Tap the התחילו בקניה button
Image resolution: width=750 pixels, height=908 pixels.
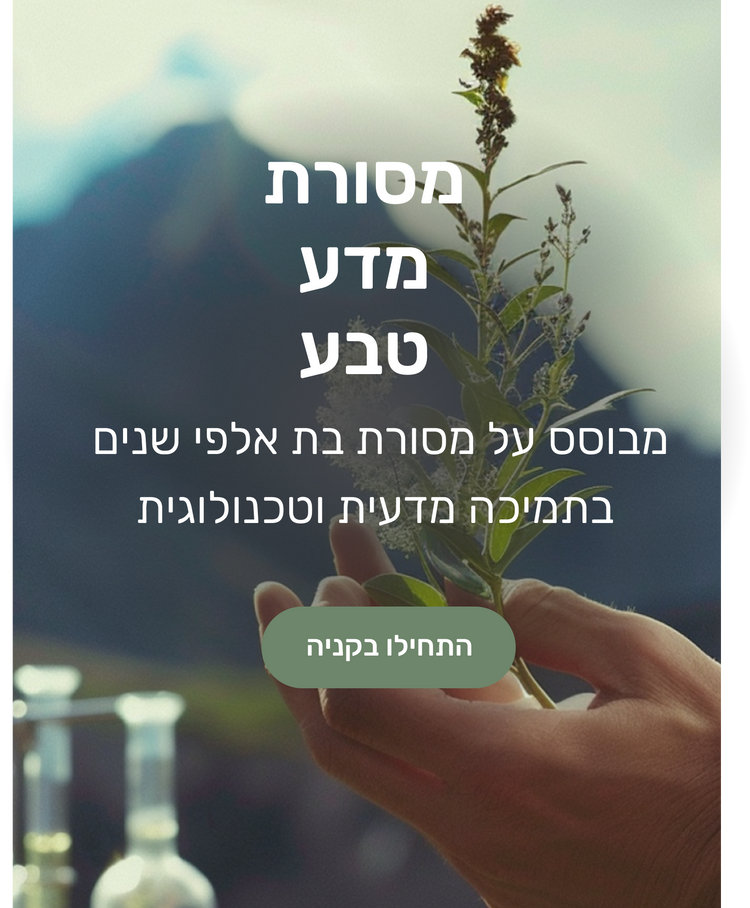388,647
